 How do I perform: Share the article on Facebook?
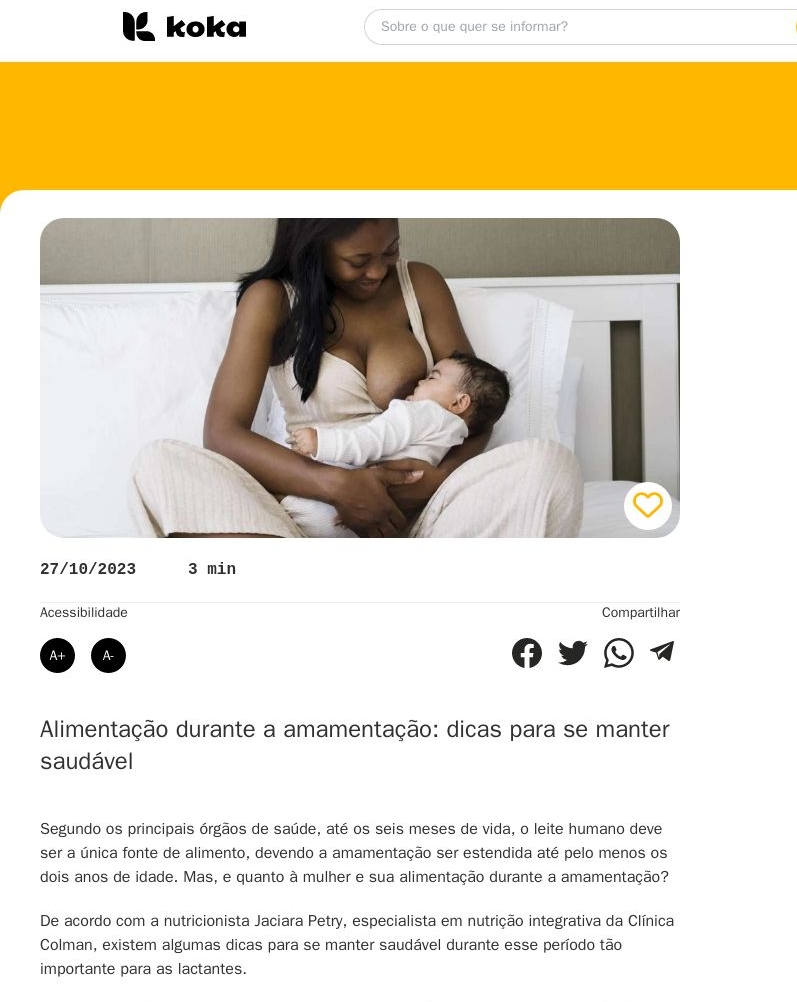527,653
